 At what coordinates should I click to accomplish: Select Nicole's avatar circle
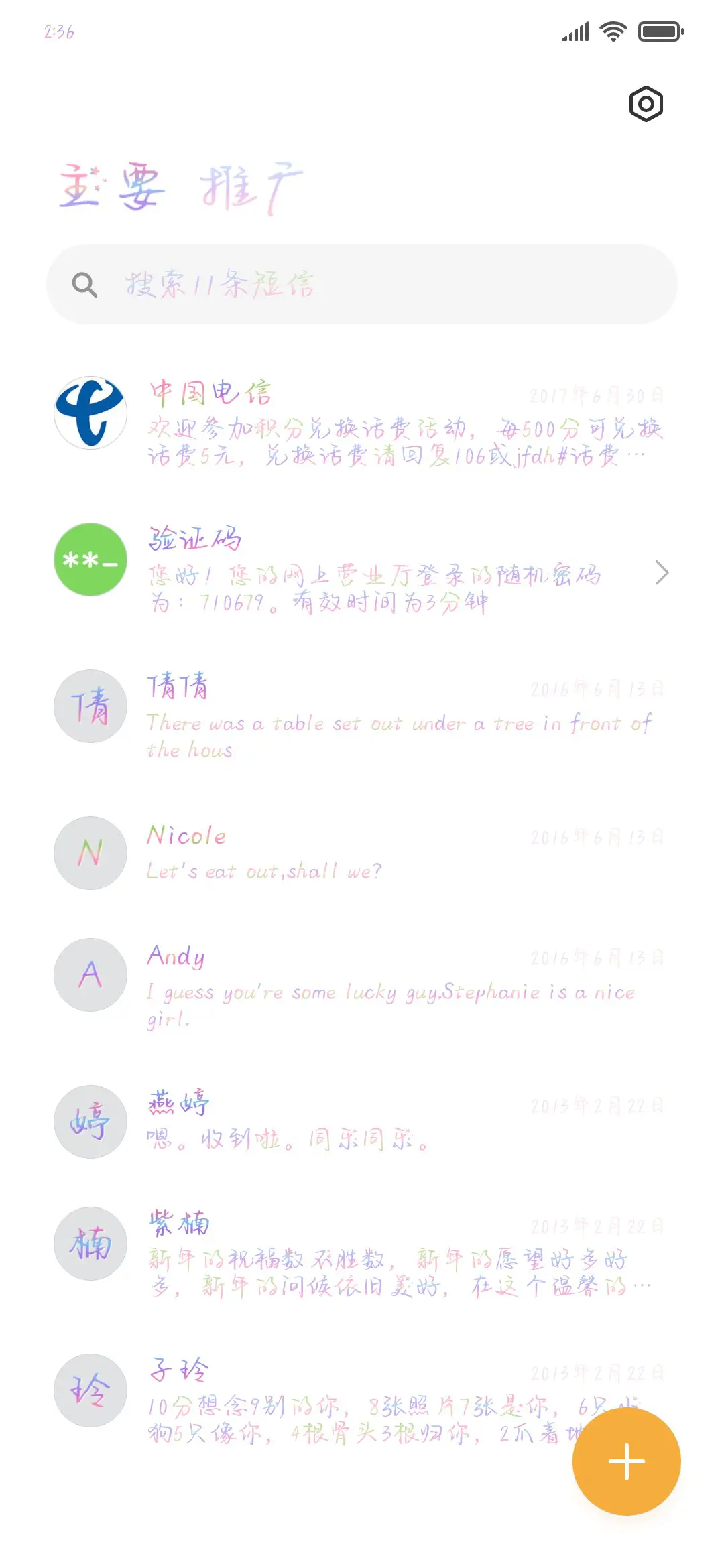90,852
